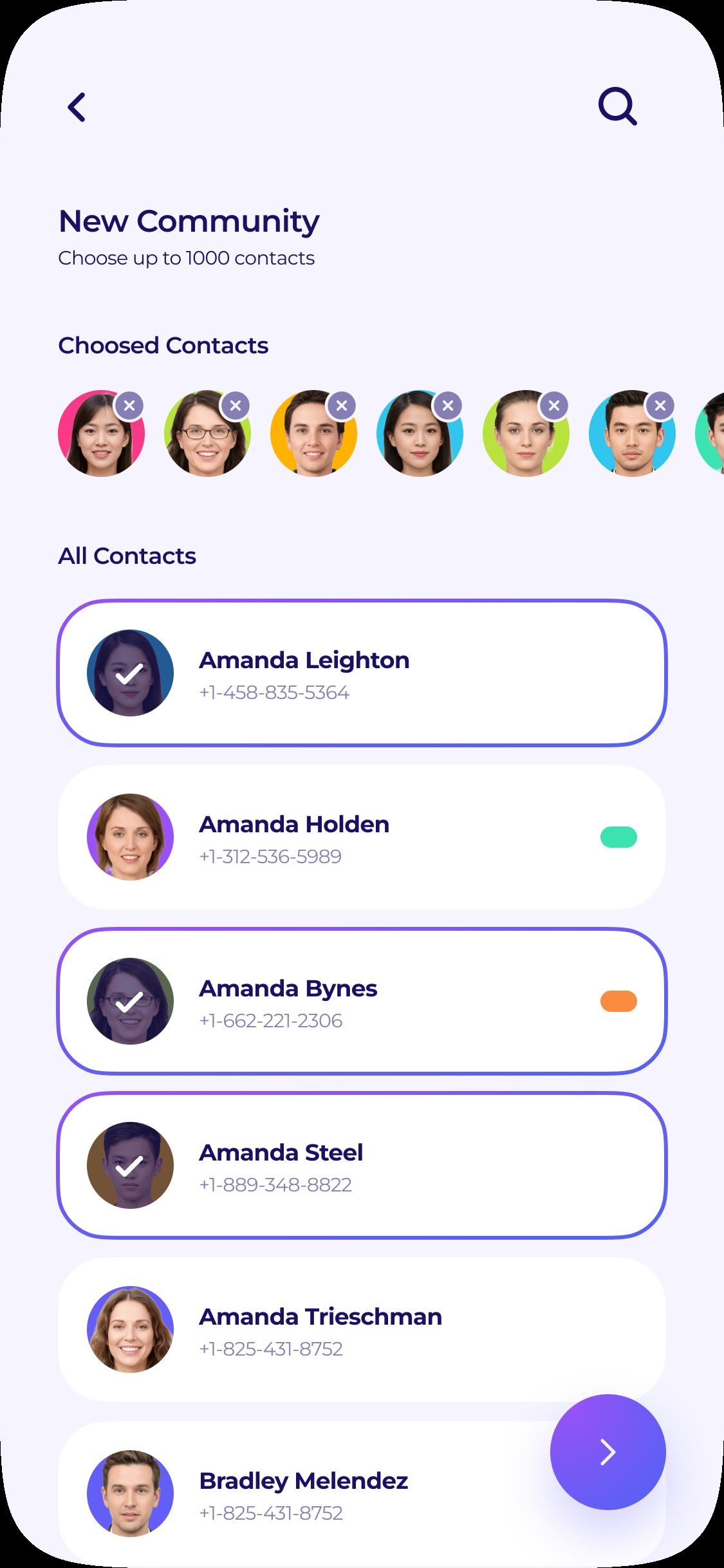This screenshot has height=1568, width=724.
Task: Go back using the top arrow
Action: (77, 107)
